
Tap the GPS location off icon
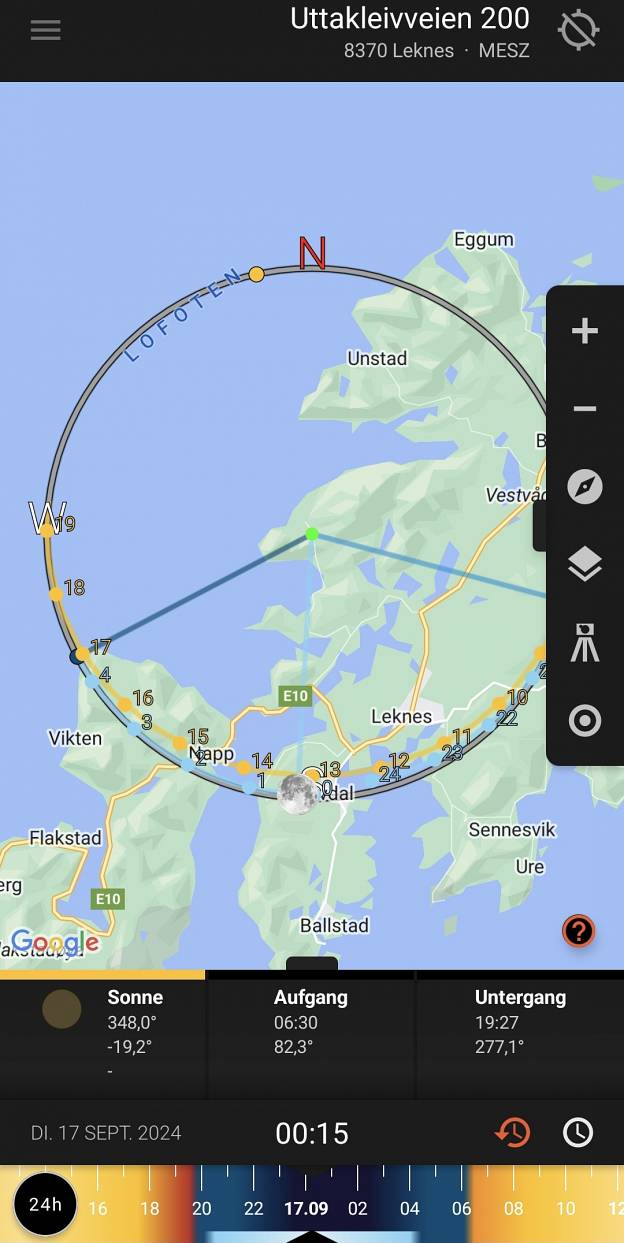pyautogui.click(x=578, y=30)
